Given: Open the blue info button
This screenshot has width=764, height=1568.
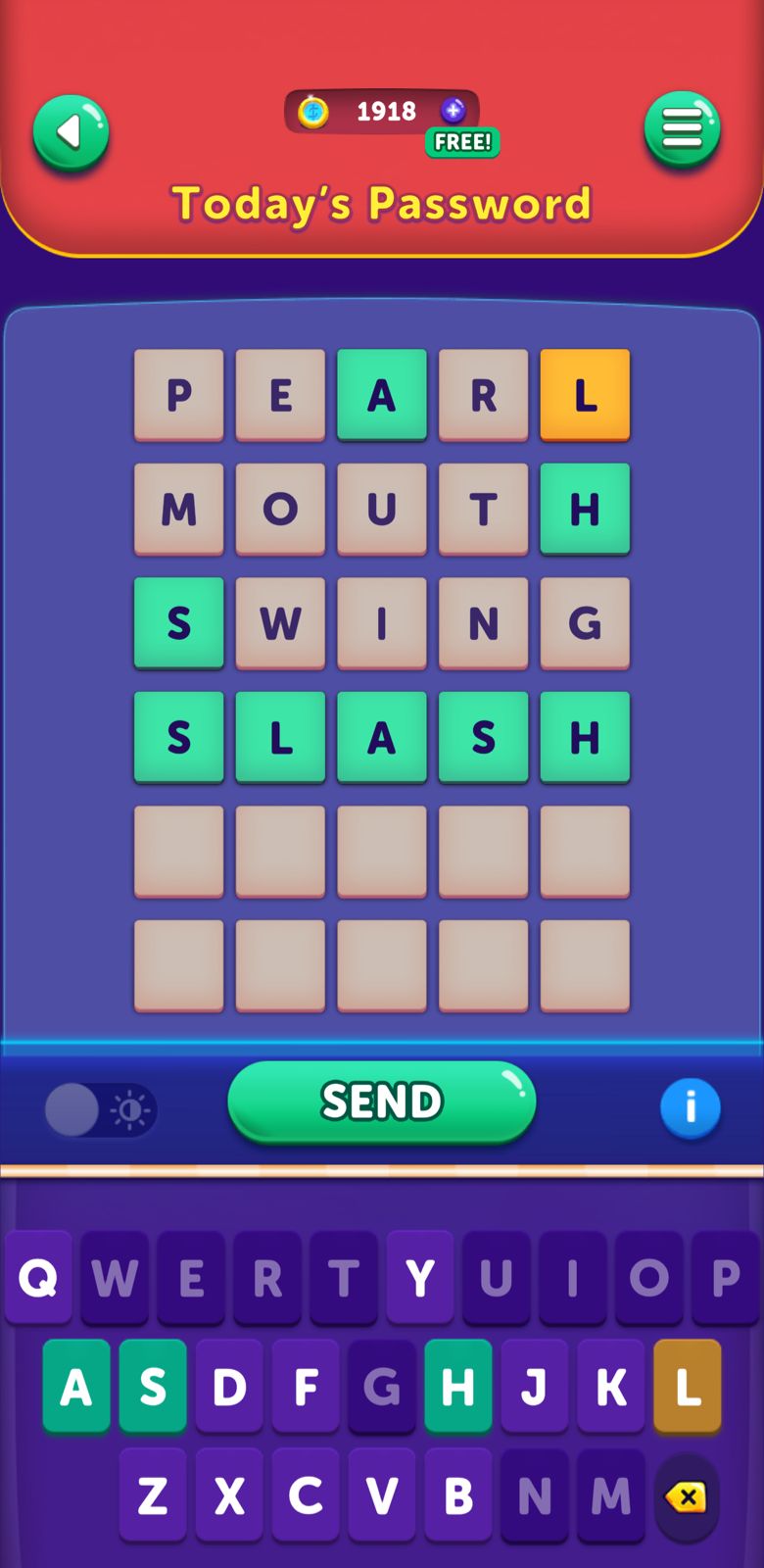Looking at the screenshot, I should click(690, 1108).
